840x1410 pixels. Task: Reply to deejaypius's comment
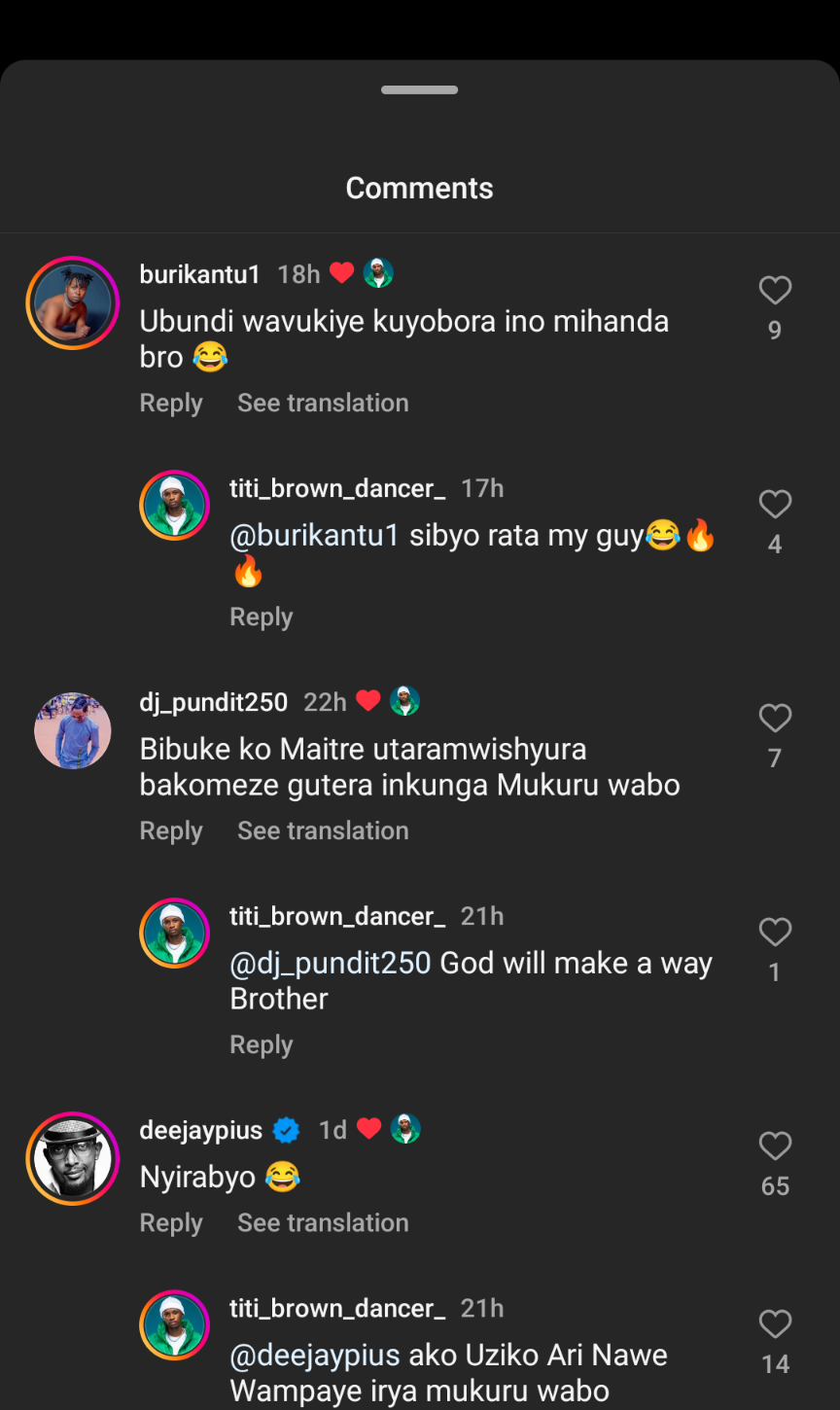click(x=171, y=1223)
